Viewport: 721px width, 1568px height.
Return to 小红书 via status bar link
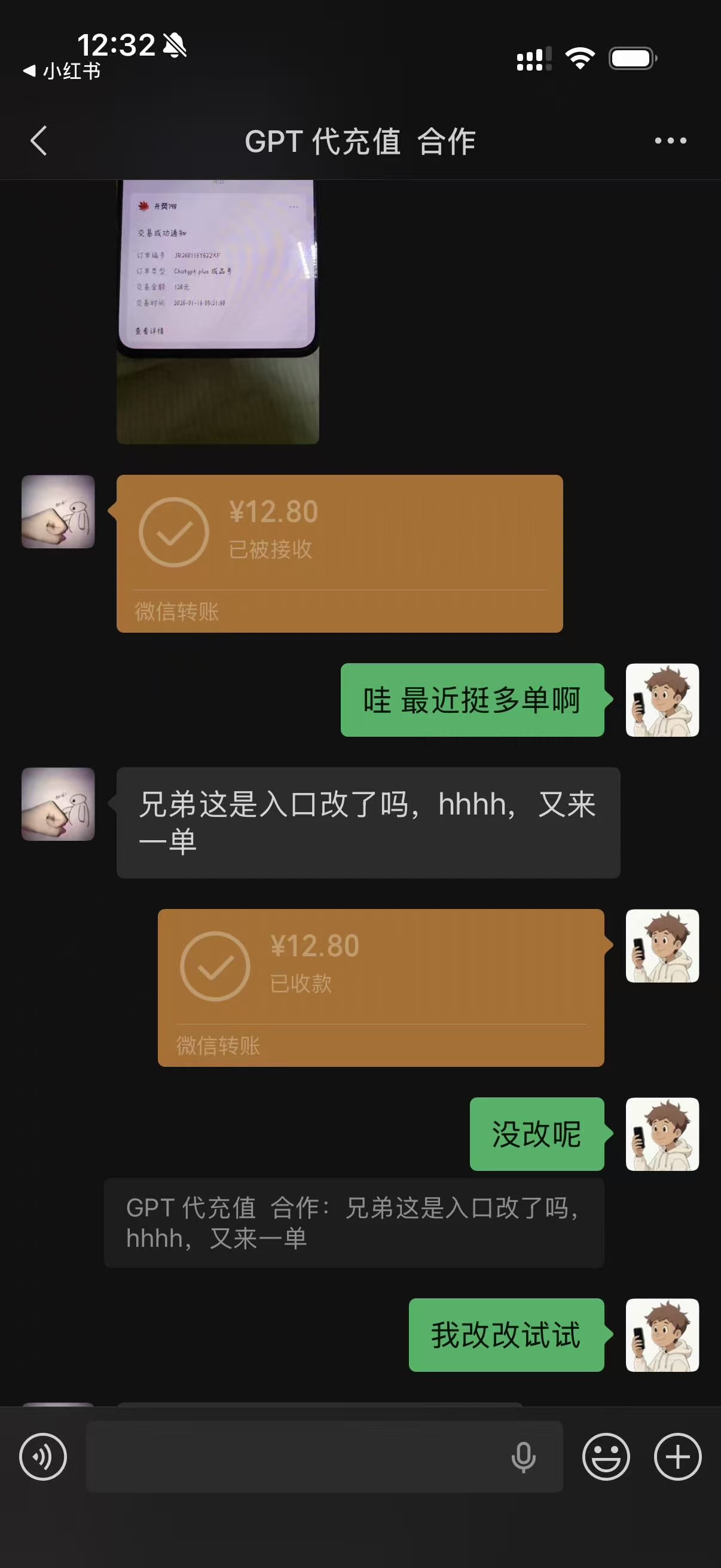click(62, 71)
